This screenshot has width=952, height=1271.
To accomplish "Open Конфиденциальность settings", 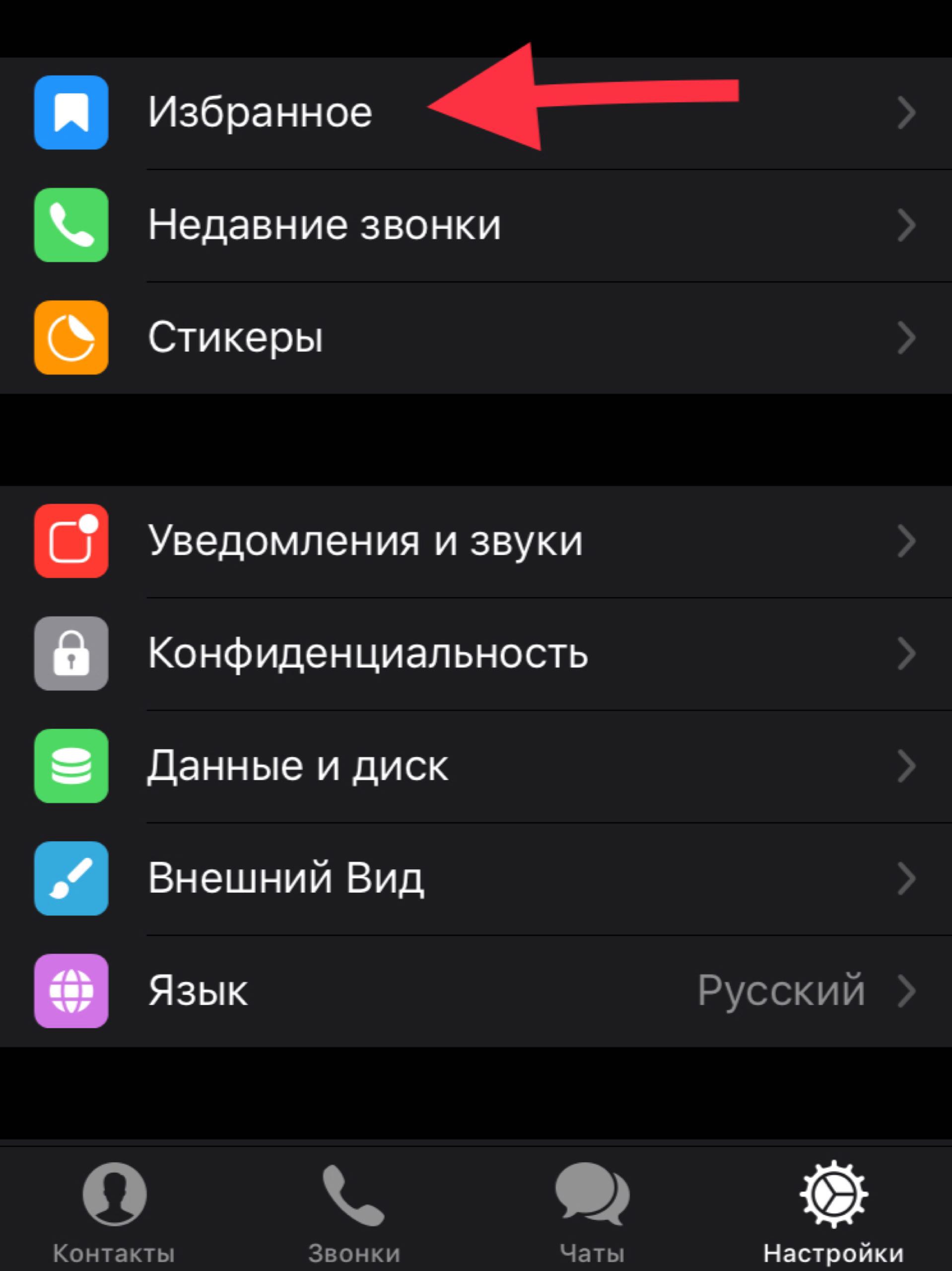I will pos(368,654).
